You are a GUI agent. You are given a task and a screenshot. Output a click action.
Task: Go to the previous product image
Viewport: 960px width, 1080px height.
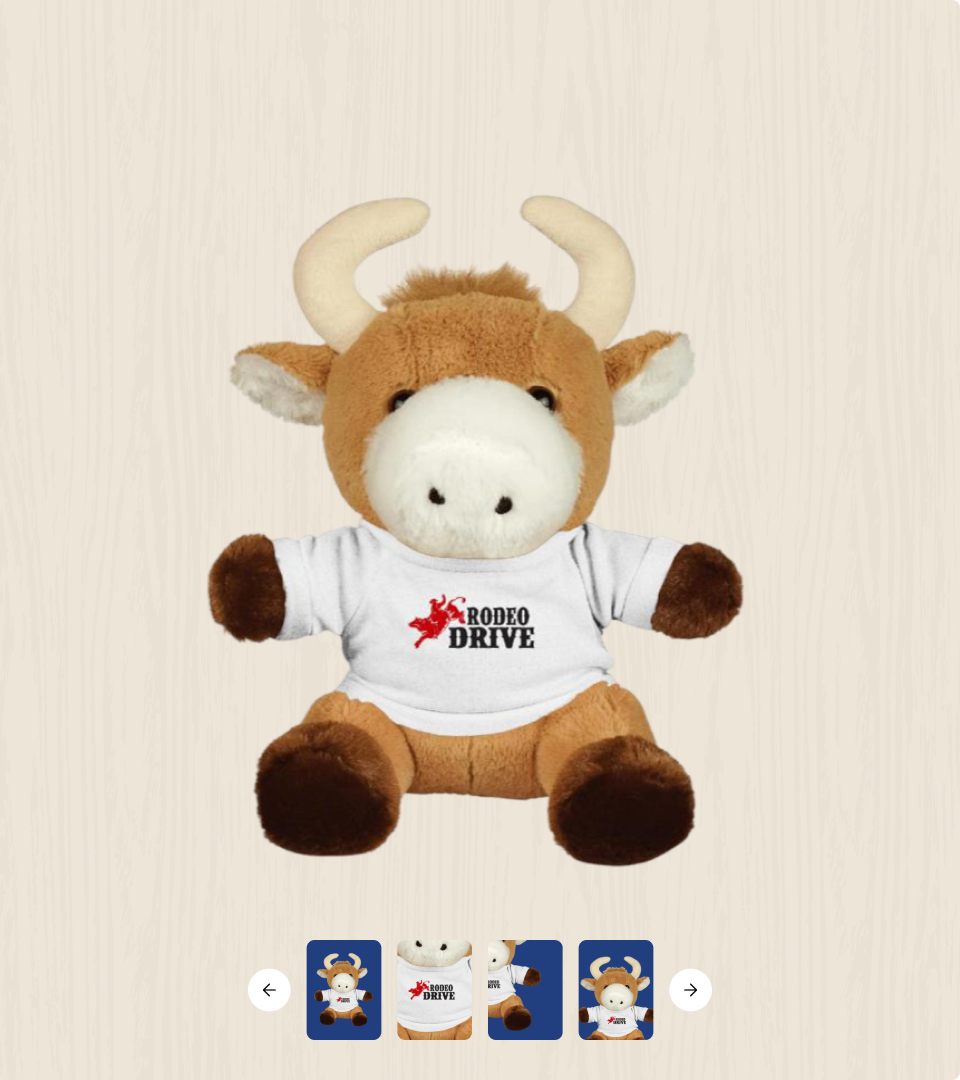pos(269,990)
